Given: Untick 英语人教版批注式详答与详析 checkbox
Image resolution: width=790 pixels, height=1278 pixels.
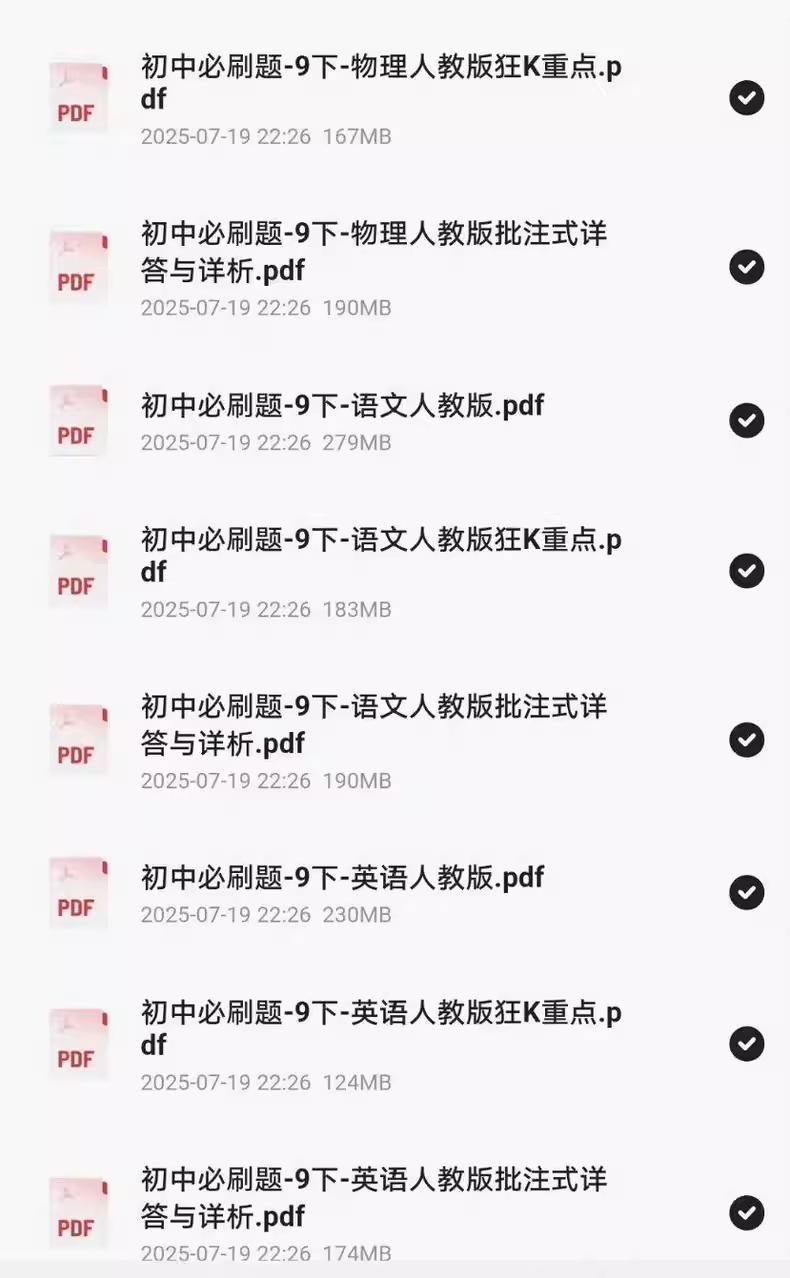Looking at the screenshot, I should (x=746, y=1213).
